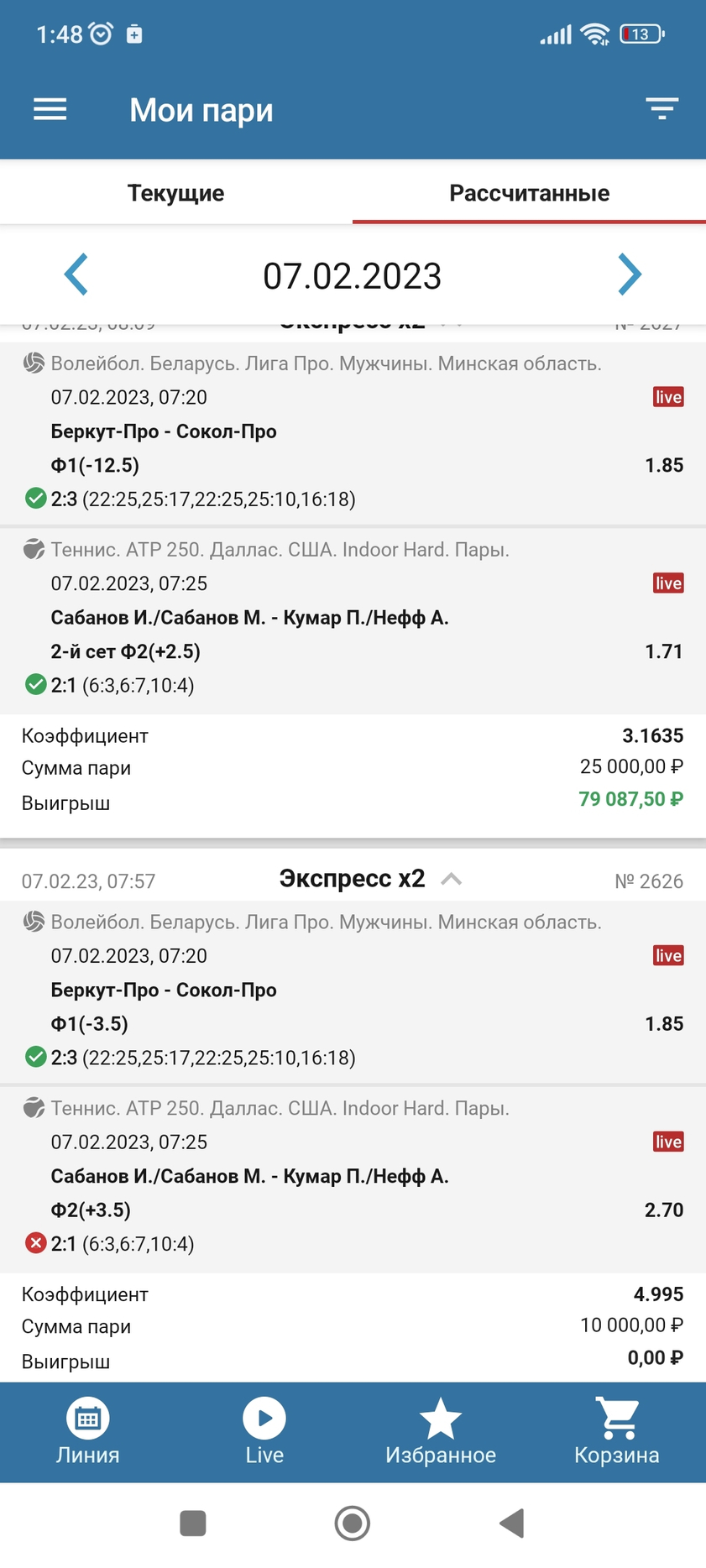Screen dimensions: 706x1568
Task: Open the Линия section
Action: (x=88, y=1432)
